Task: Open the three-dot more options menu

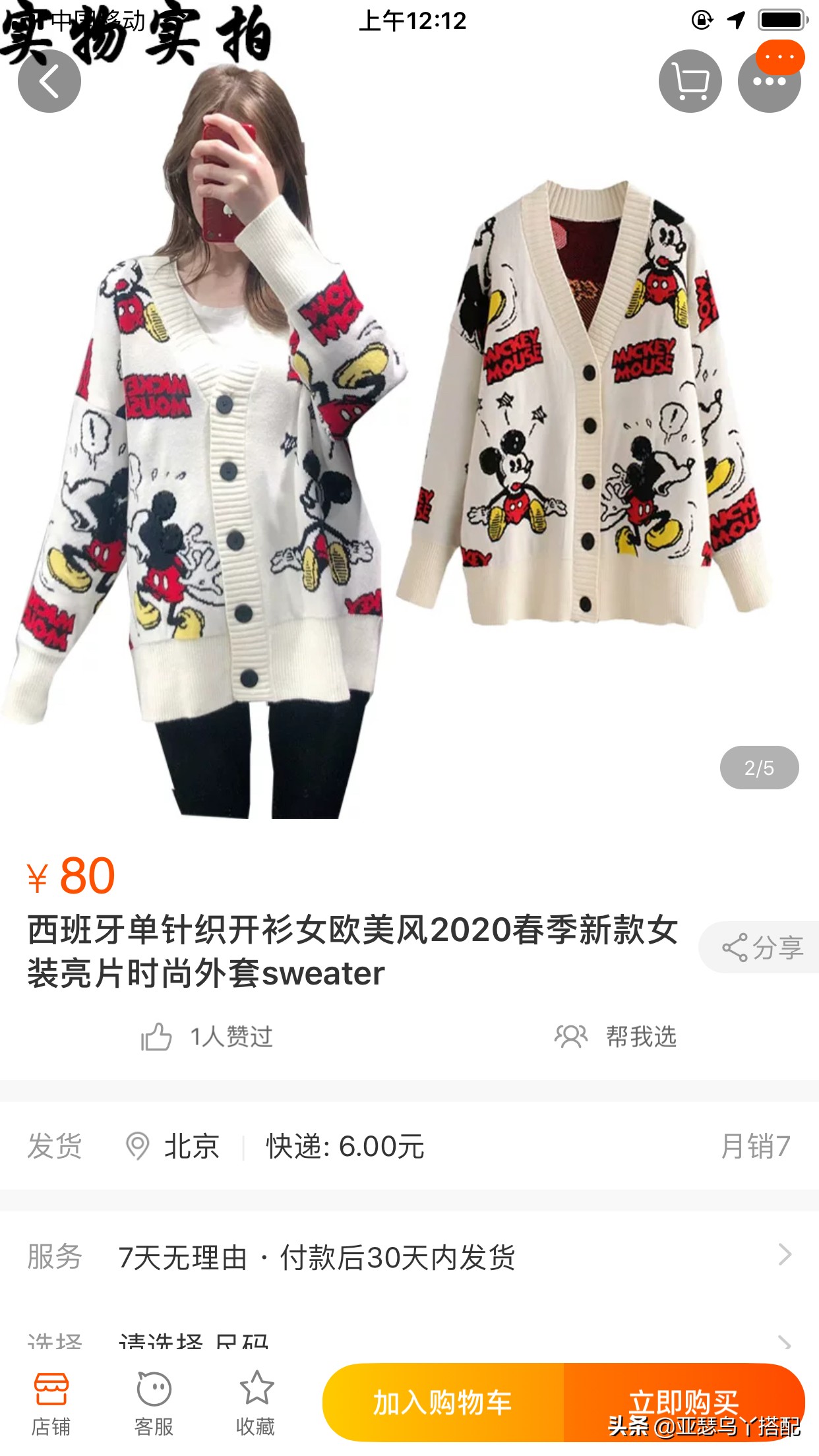Action: tap(770, 81)
